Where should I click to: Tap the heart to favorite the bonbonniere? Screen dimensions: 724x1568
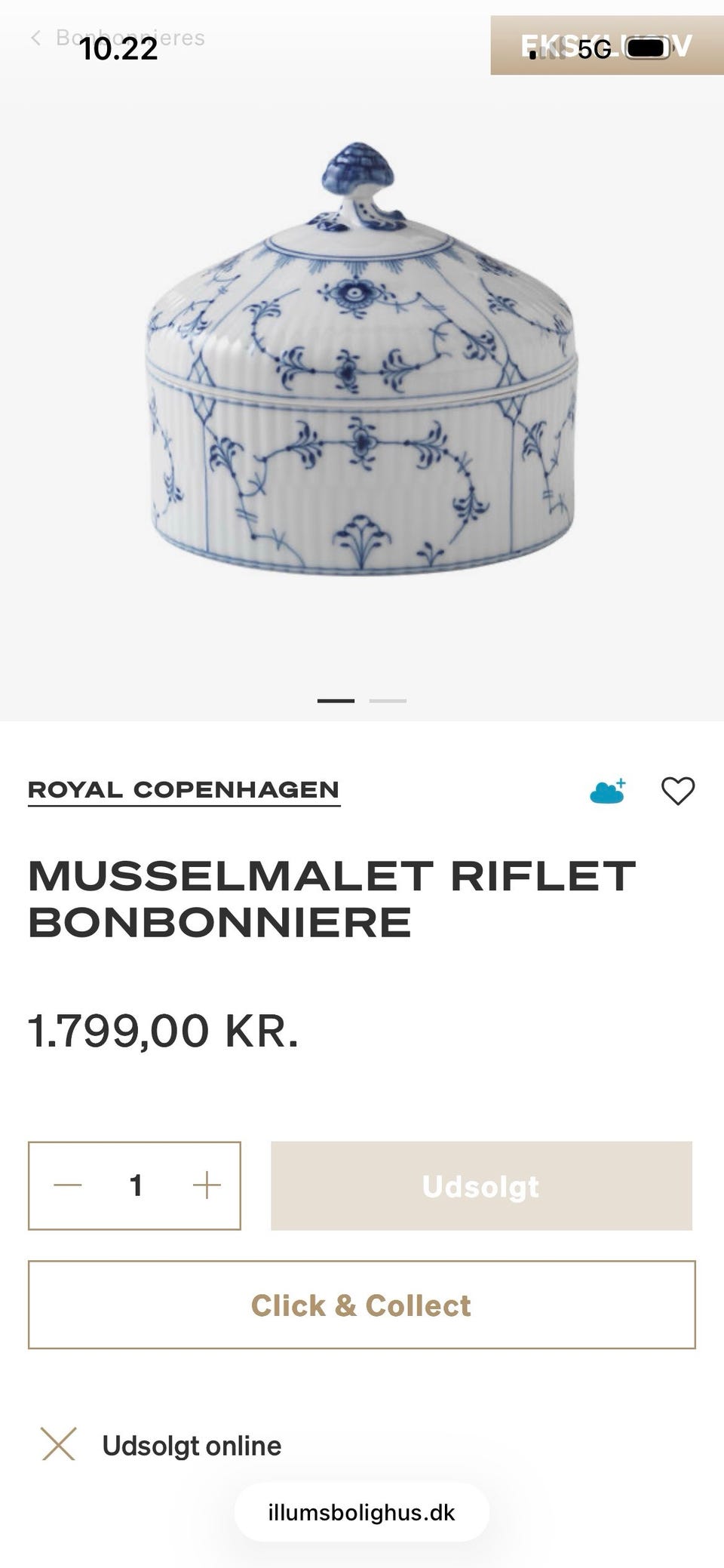[677, 791]
